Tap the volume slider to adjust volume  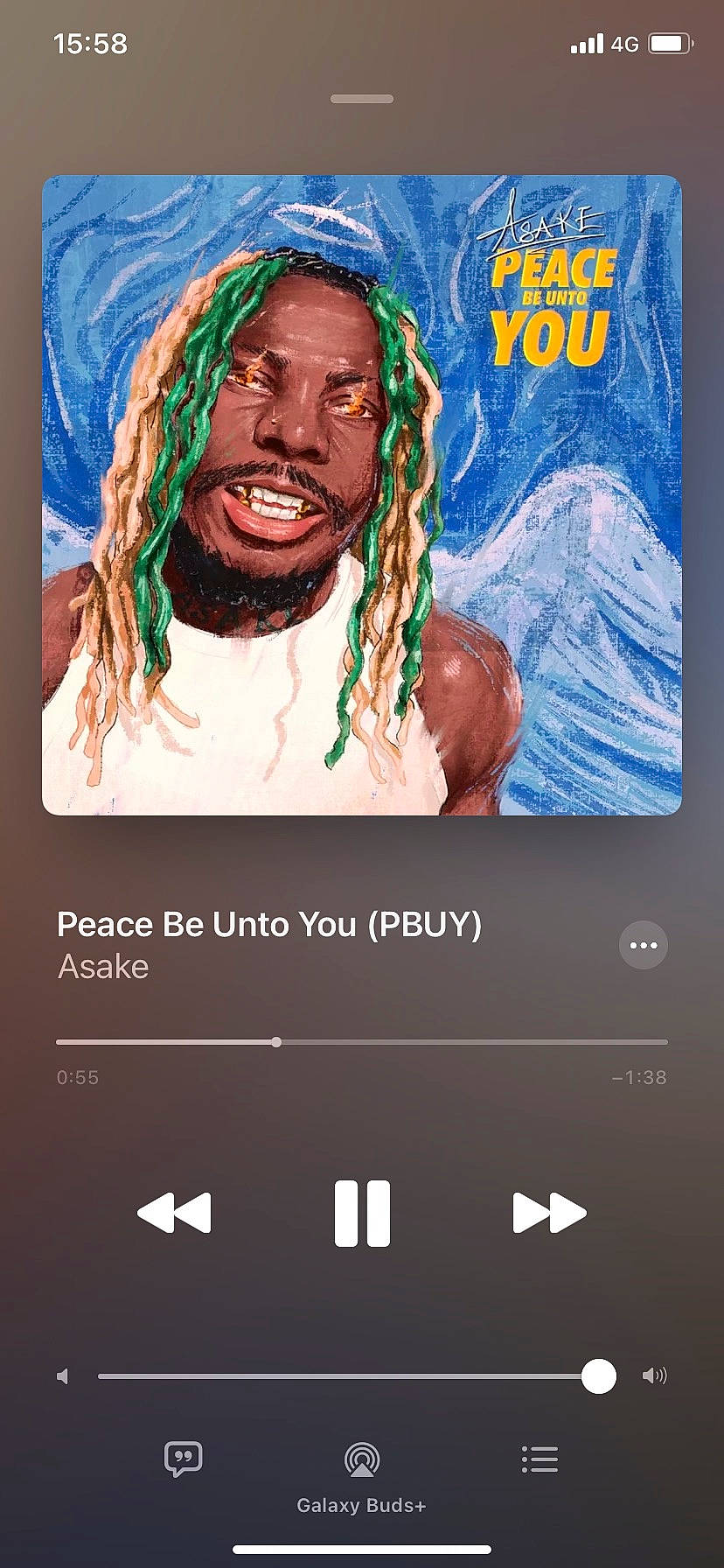(350, 1376)
